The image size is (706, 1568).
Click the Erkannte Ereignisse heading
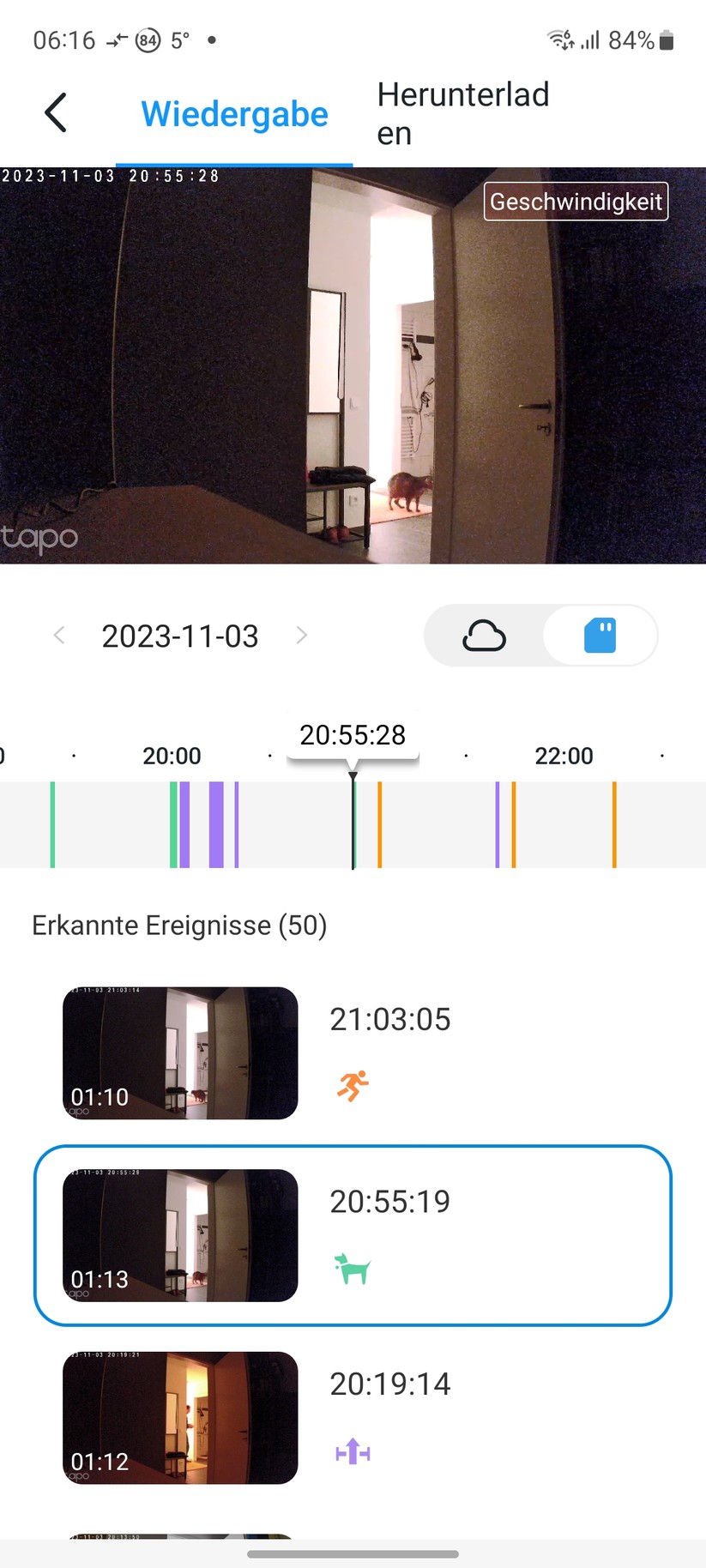pyautogui.click(x=179, y=925)
